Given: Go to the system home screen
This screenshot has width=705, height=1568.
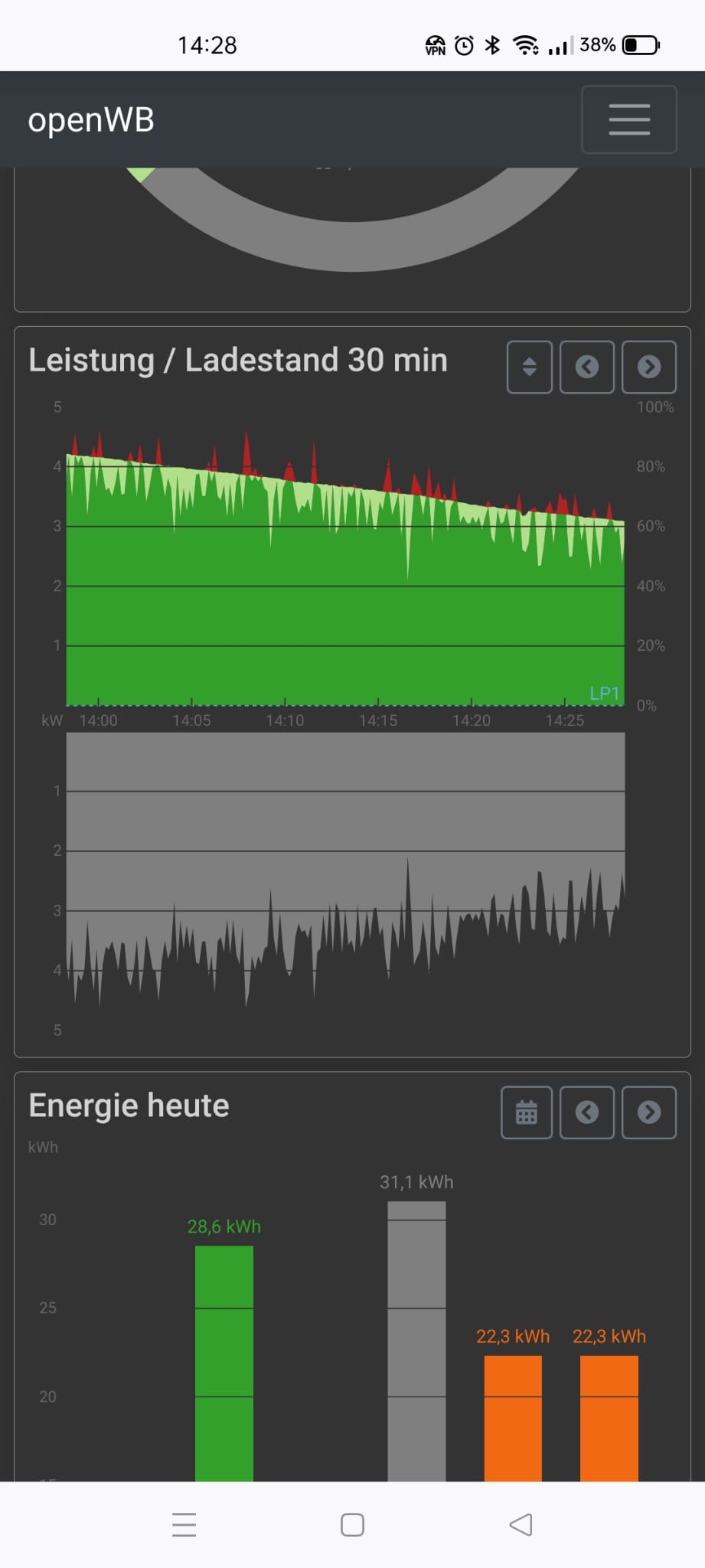Looking at the screenshot, I should pos(352,1524).
